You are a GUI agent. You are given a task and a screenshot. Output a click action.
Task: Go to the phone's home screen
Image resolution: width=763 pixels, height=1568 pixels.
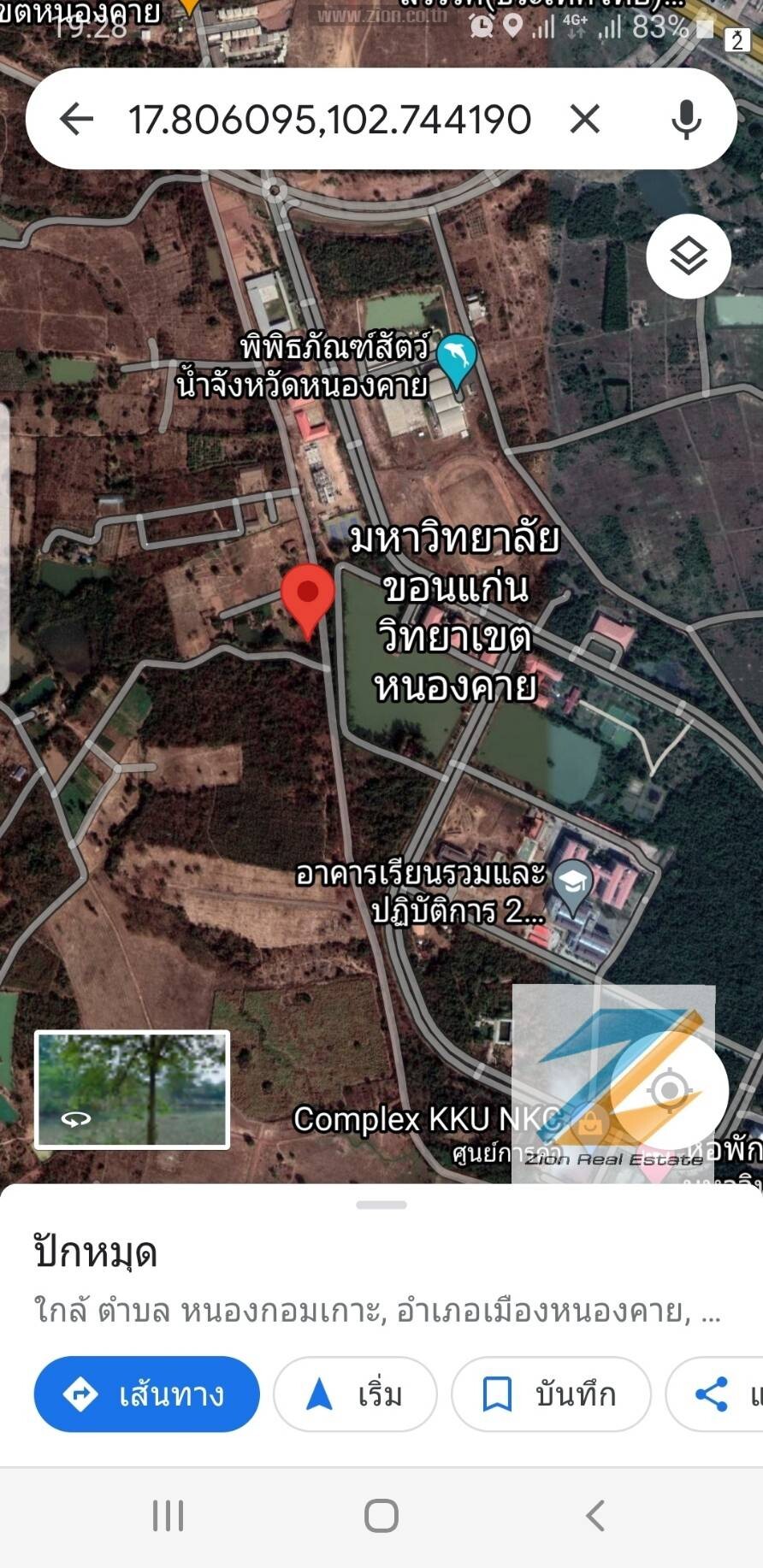381,1515
